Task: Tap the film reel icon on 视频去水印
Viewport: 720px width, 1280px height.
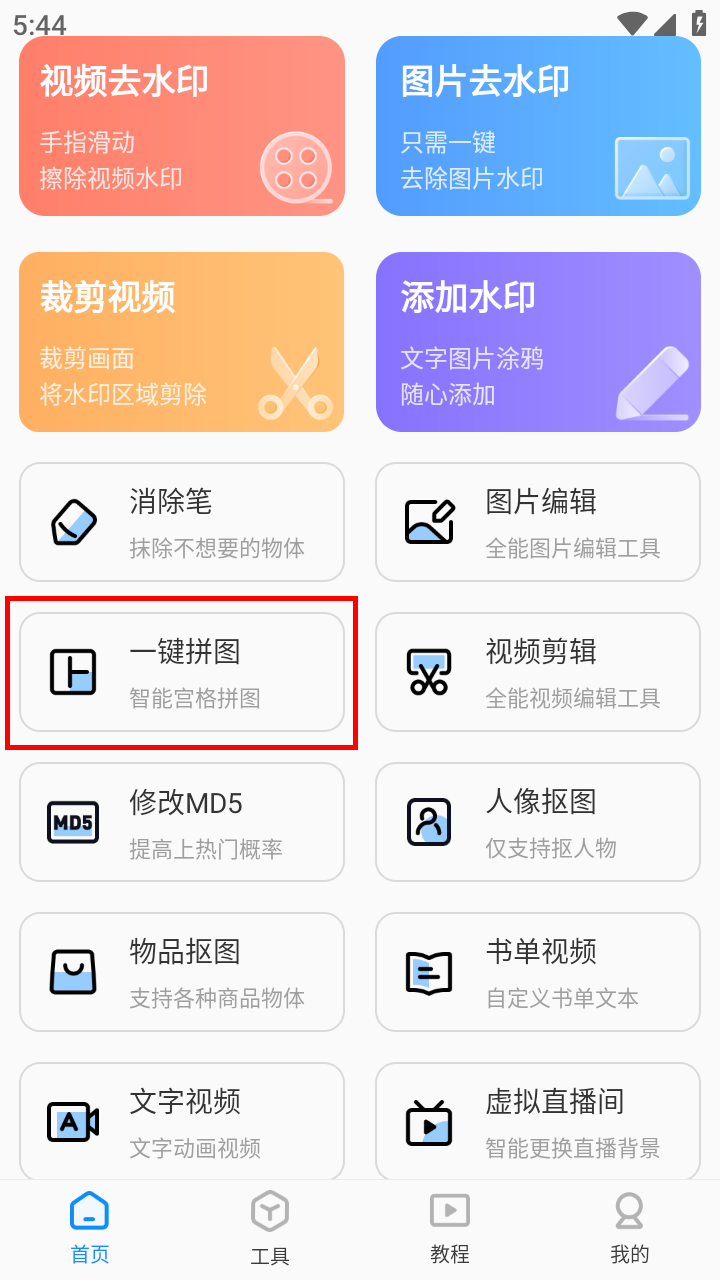Action: [x=295, y=168]
